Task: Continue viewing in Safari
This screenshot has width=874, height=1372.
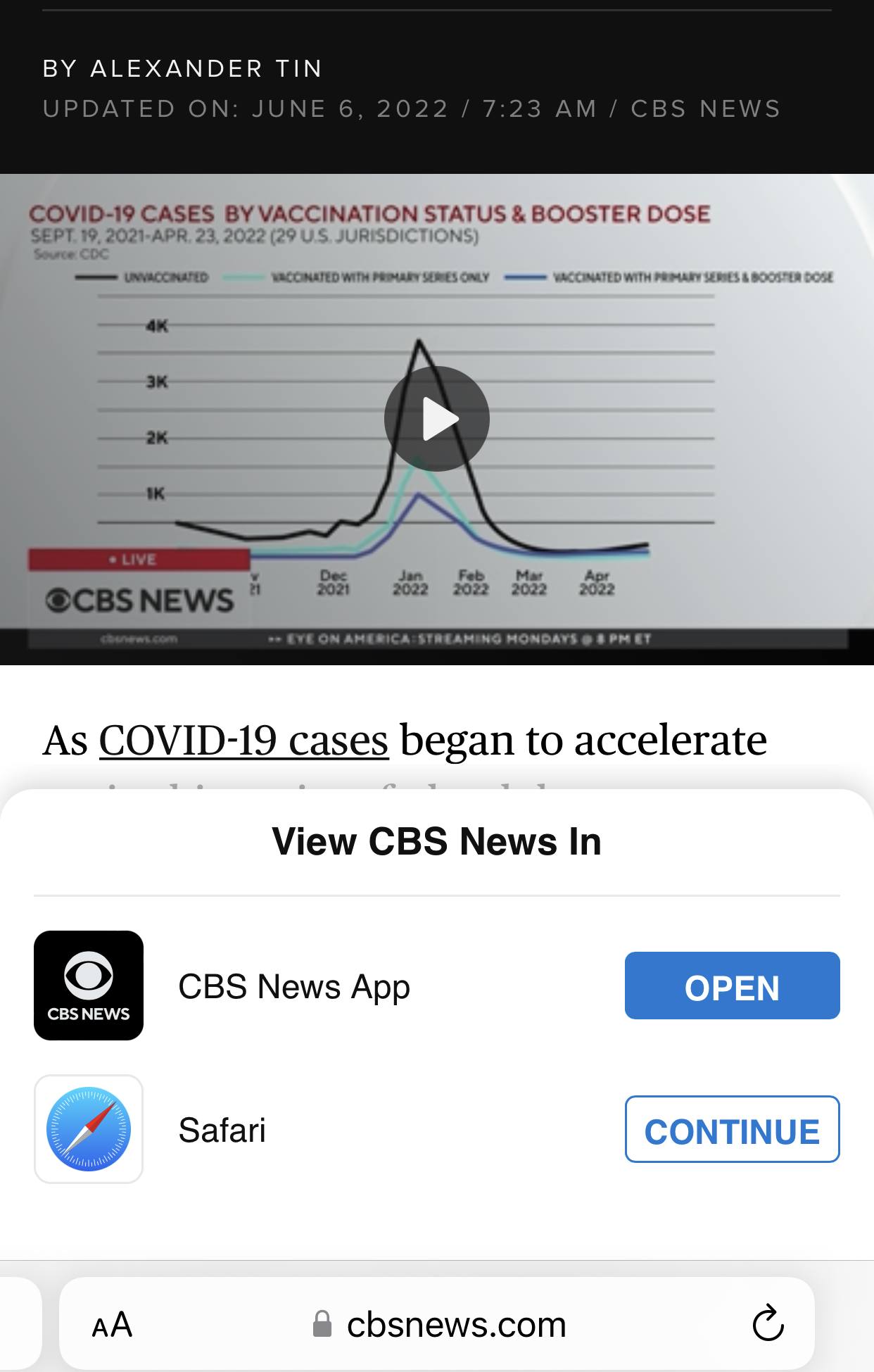Action: (732, 1129)
